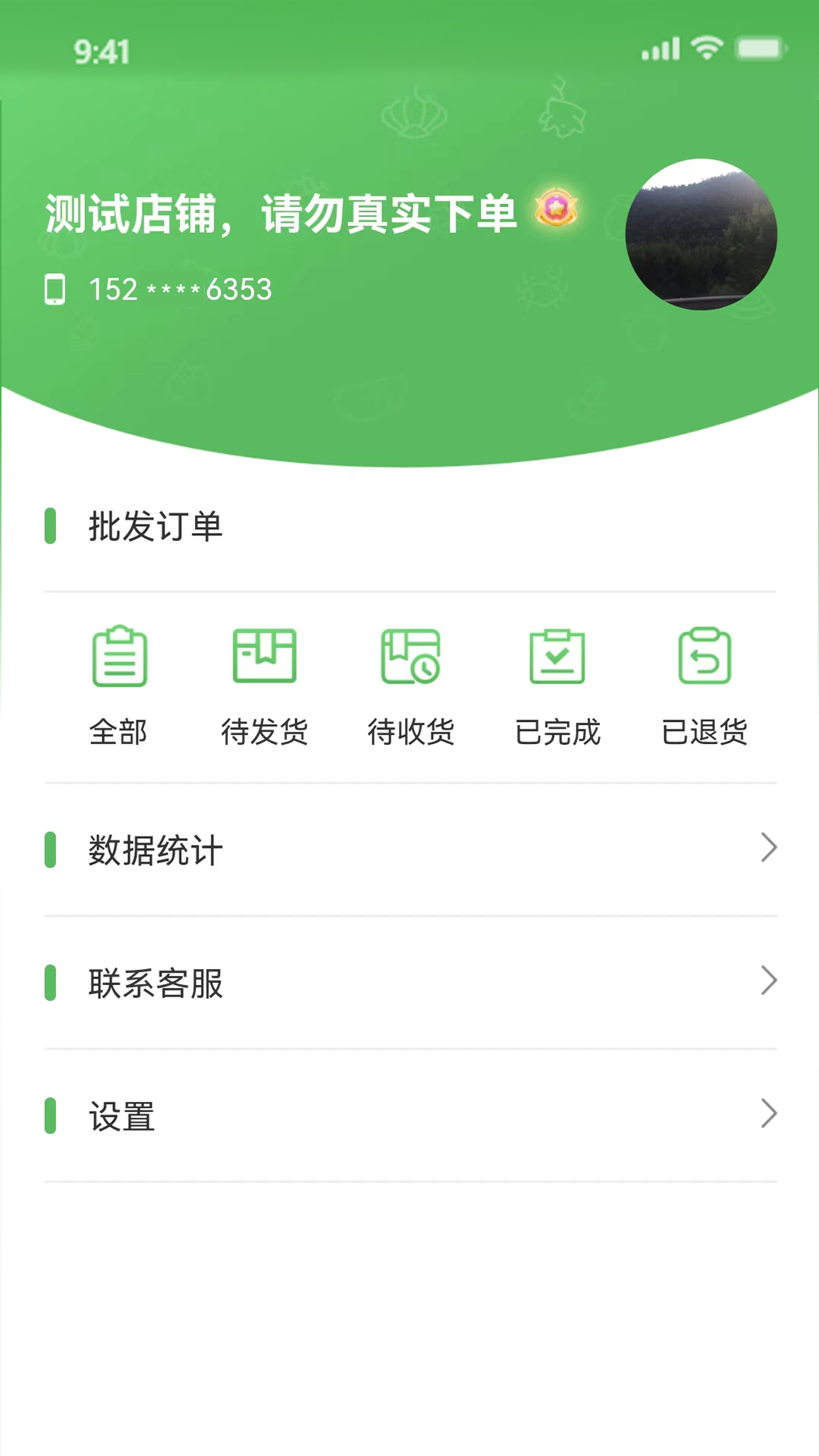
Task: Expand the 数据统计 section chevron
Action: (x=769, y=849)
